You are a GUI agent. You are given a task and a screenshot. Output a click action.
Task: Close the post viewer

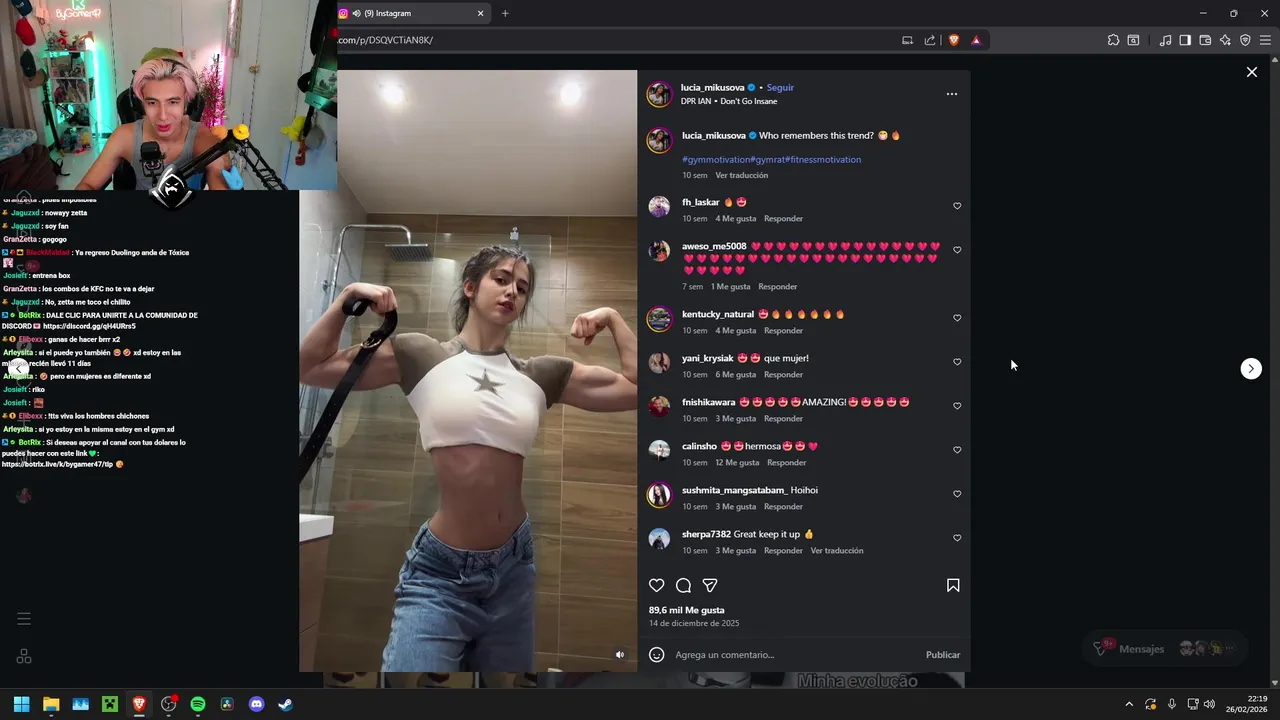tap(1251, 72)
